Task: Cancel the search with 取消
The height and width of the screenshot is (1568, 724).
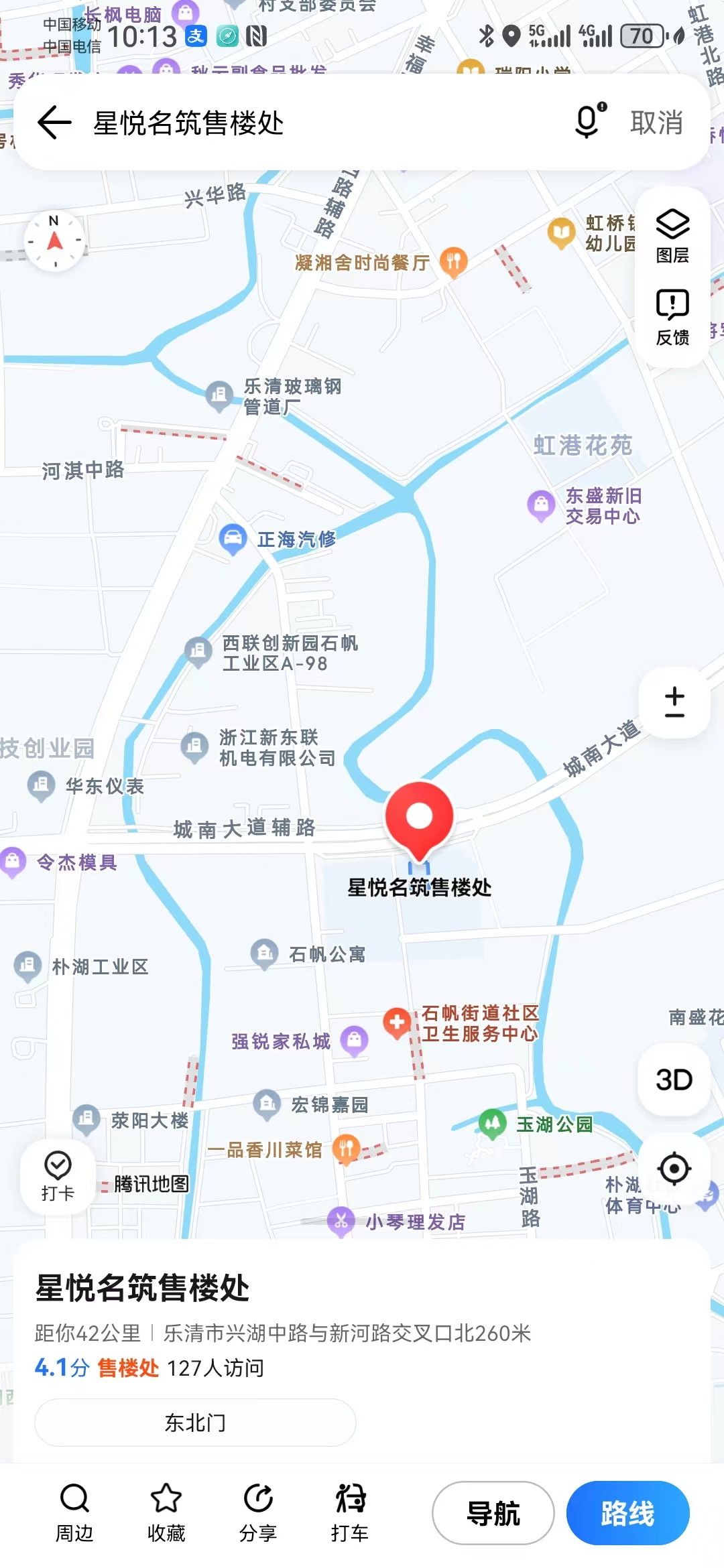Action: point(656,123)
